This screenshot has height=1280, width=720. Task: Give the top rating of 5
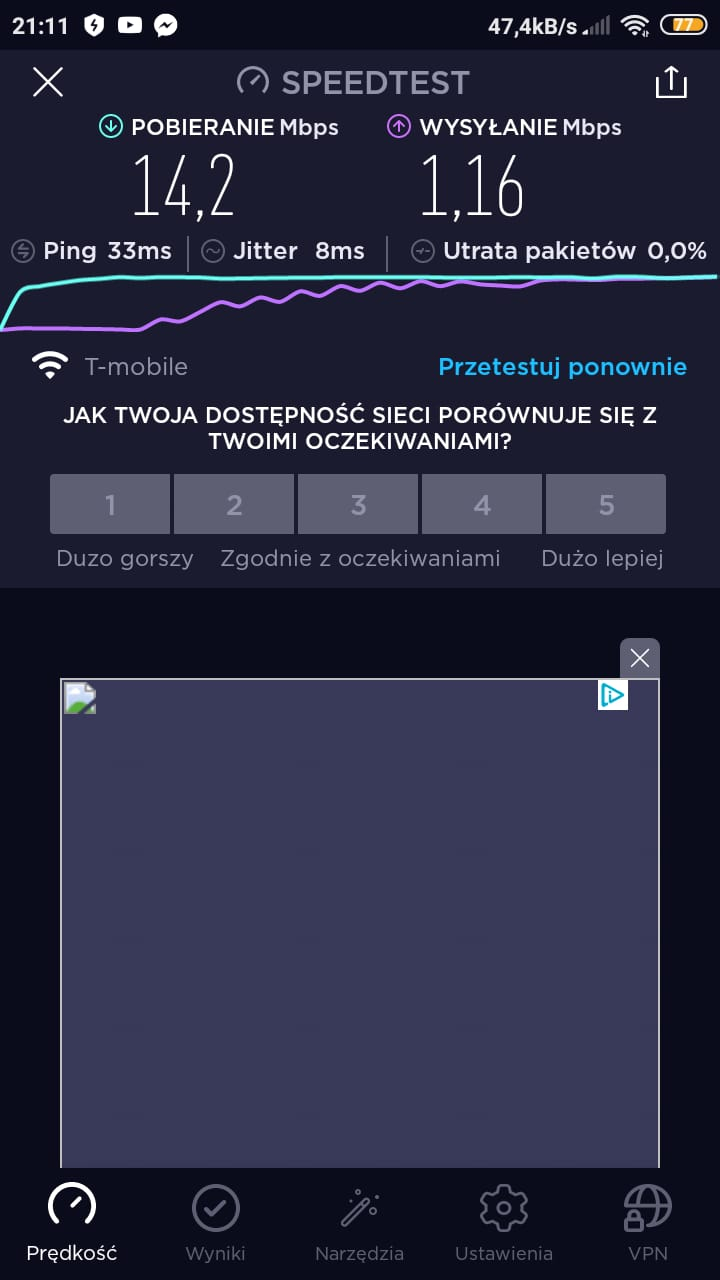click(x=606, y=504)
